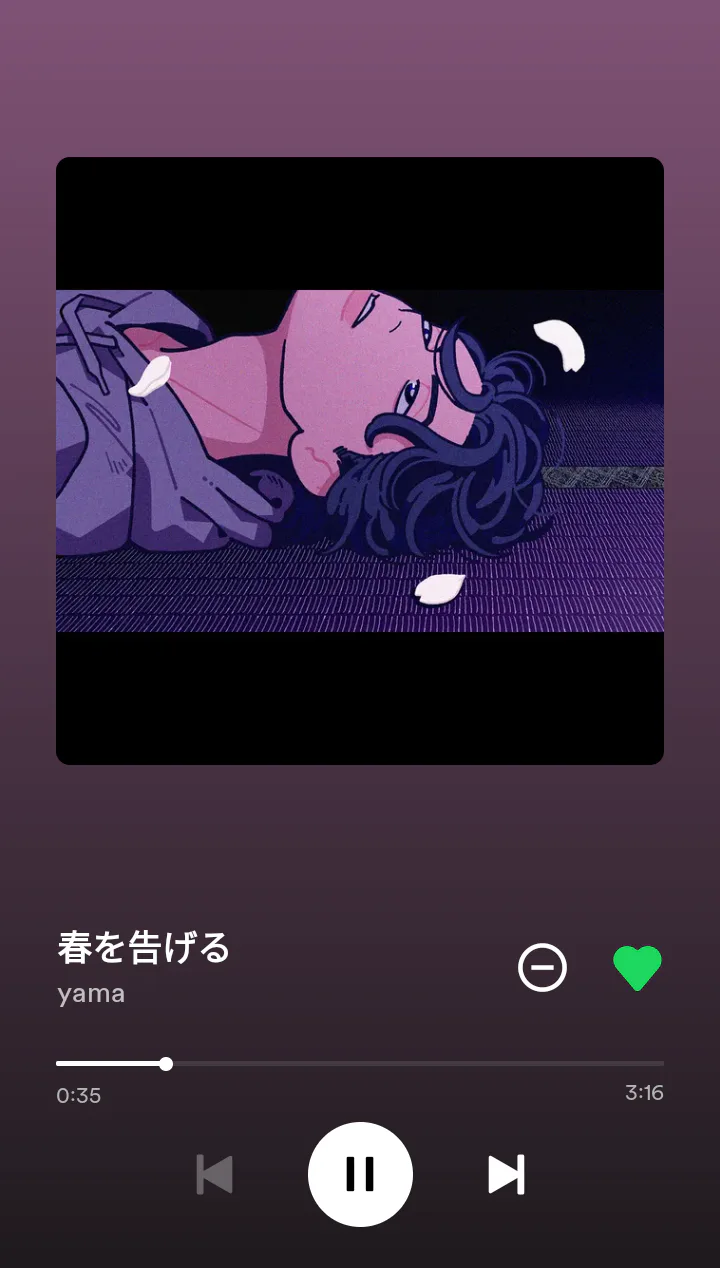Image resolution: width=720 pixels, height=1268 pixels.
Task: Go back to the previous track
Action: 214,1174
